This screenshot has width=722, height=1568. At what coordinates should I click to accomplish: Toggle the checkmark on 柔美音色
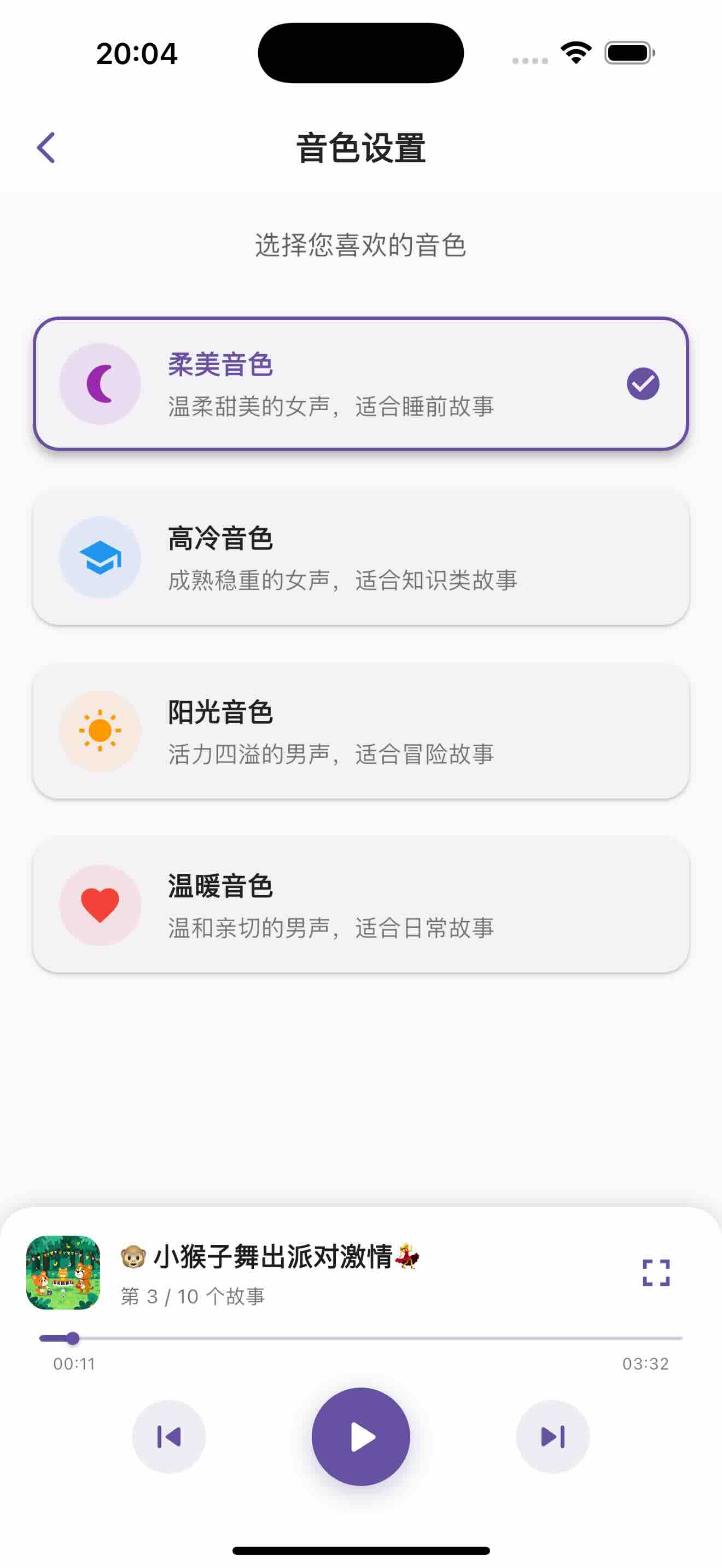pyautogui.click(x=642, y=383)
